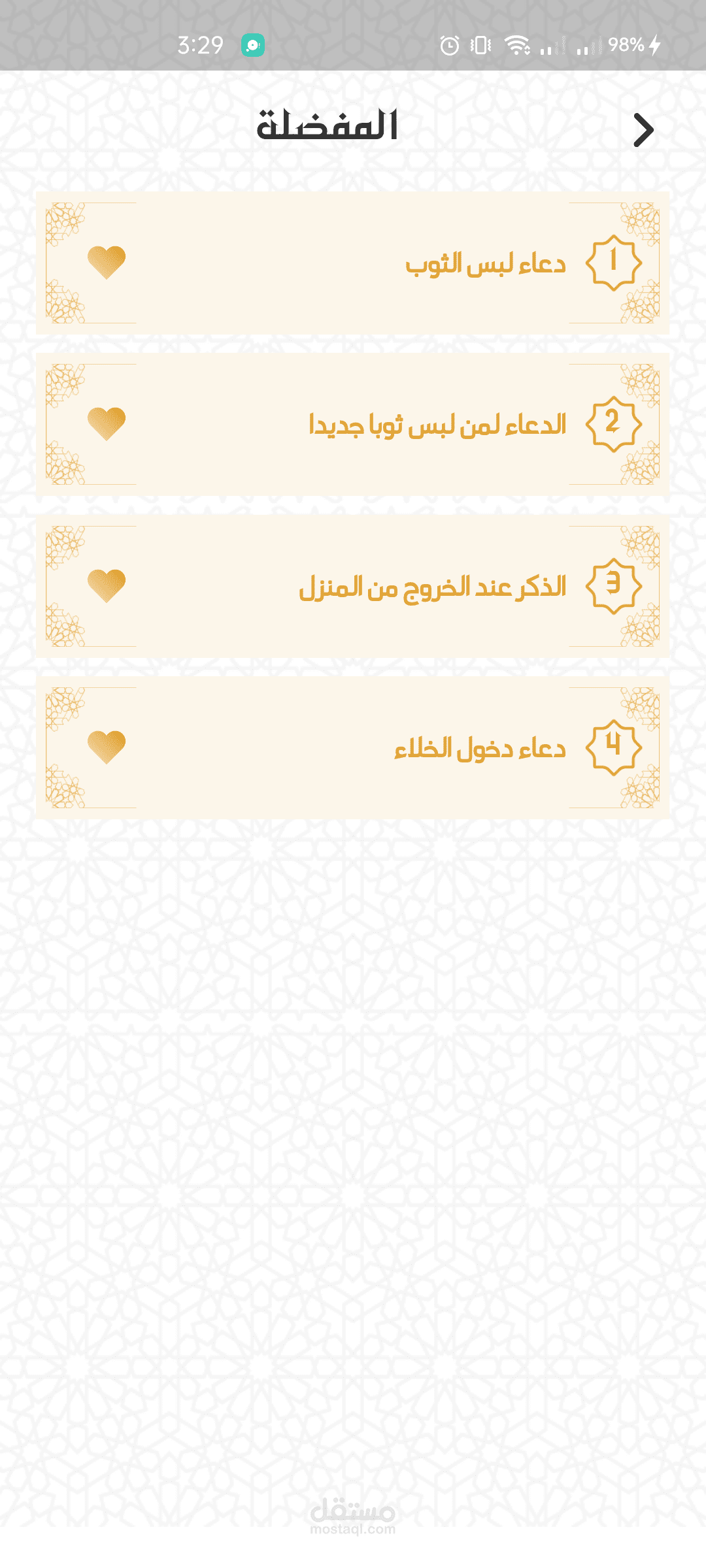The height and width of the screenshot is (1568, 706).
Task: Open دعاء لبس الثوب
Action: point(353,263)
